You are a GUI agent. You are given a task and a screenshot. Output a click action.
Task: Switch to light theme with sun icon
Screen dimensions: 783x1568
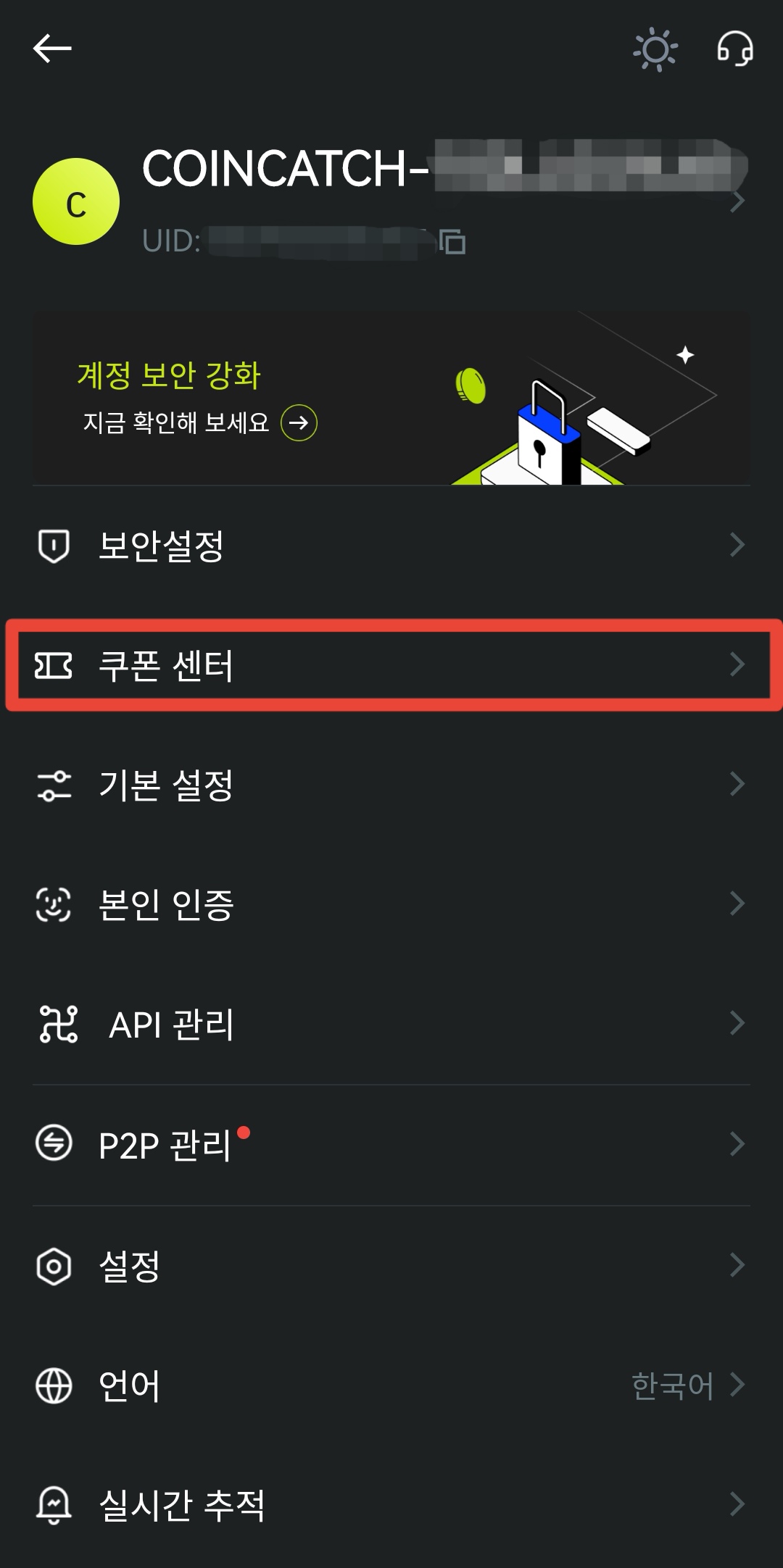(655, 49)
